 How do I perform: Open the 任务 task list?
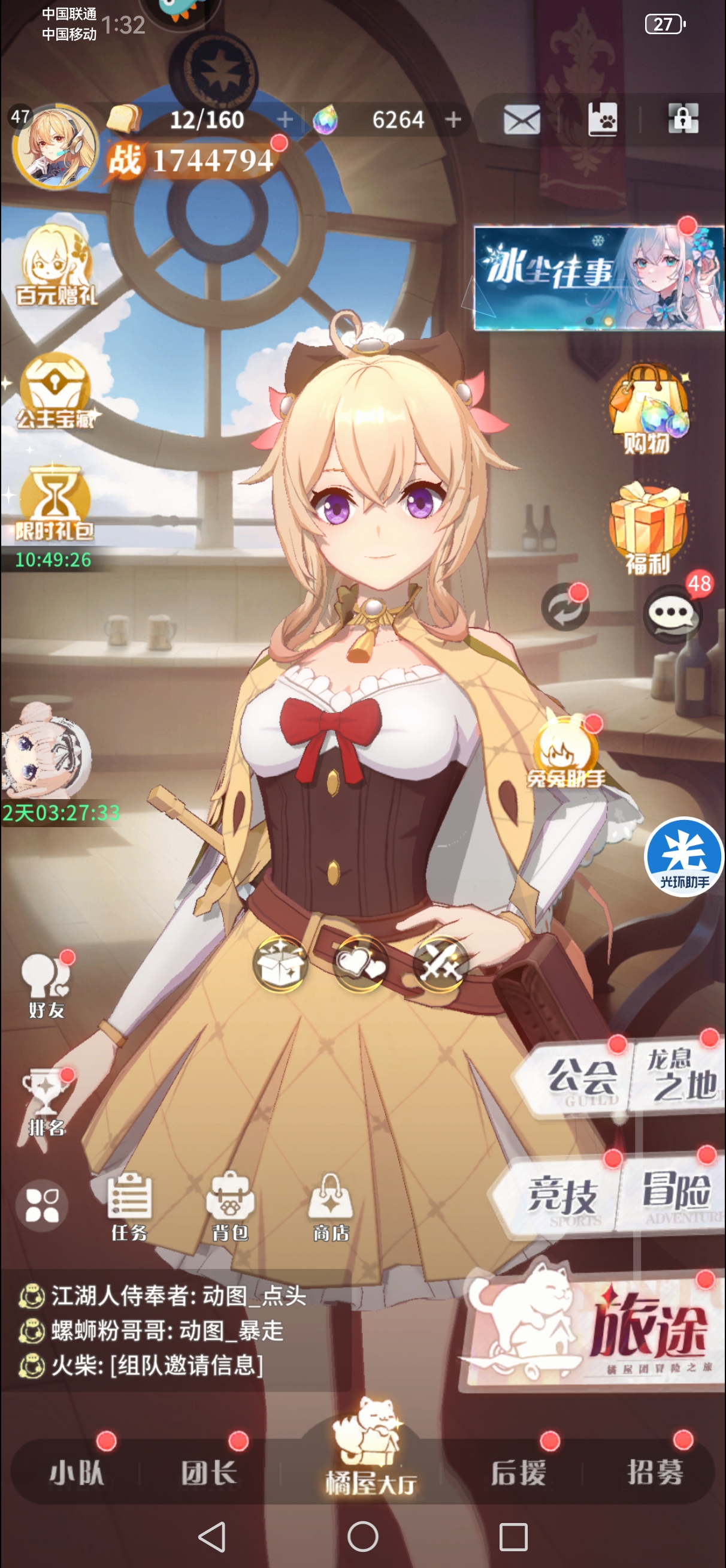129,1207
